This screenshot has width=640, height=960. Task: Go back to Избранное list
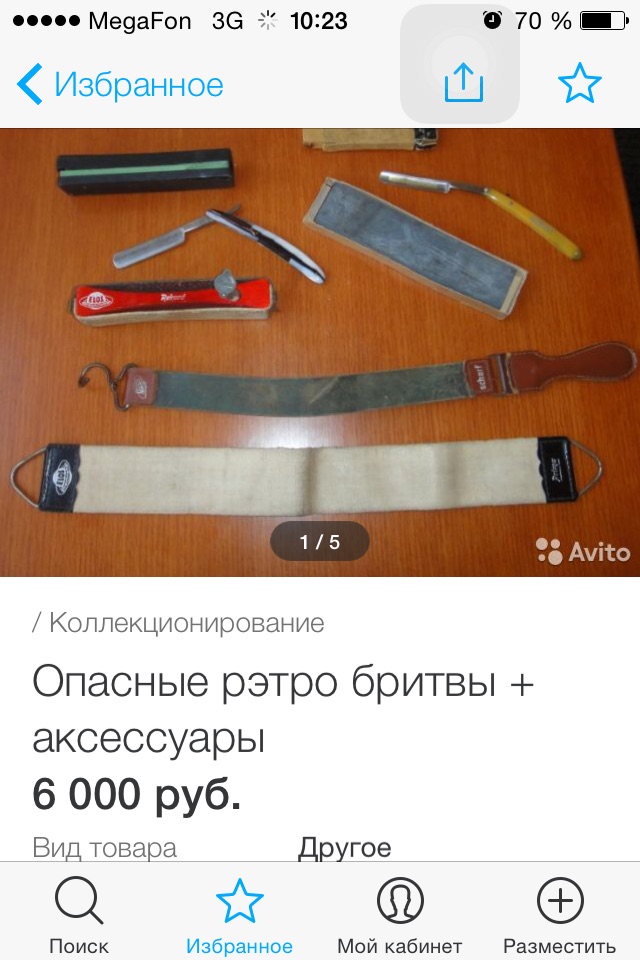(x=120, y=84)
